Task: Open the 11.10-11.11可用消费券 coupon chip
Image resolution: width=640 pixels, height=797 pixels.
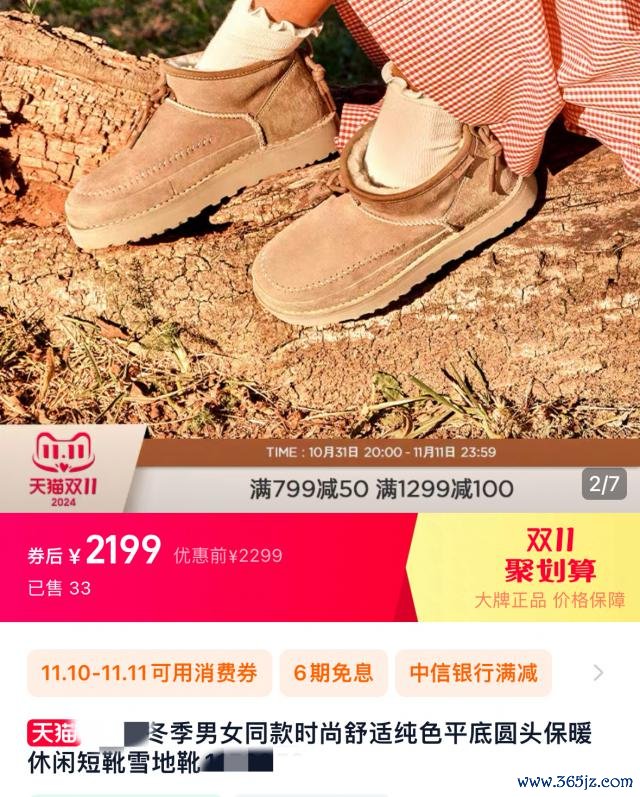Action: pyautogui.click(x=149, y=673)
